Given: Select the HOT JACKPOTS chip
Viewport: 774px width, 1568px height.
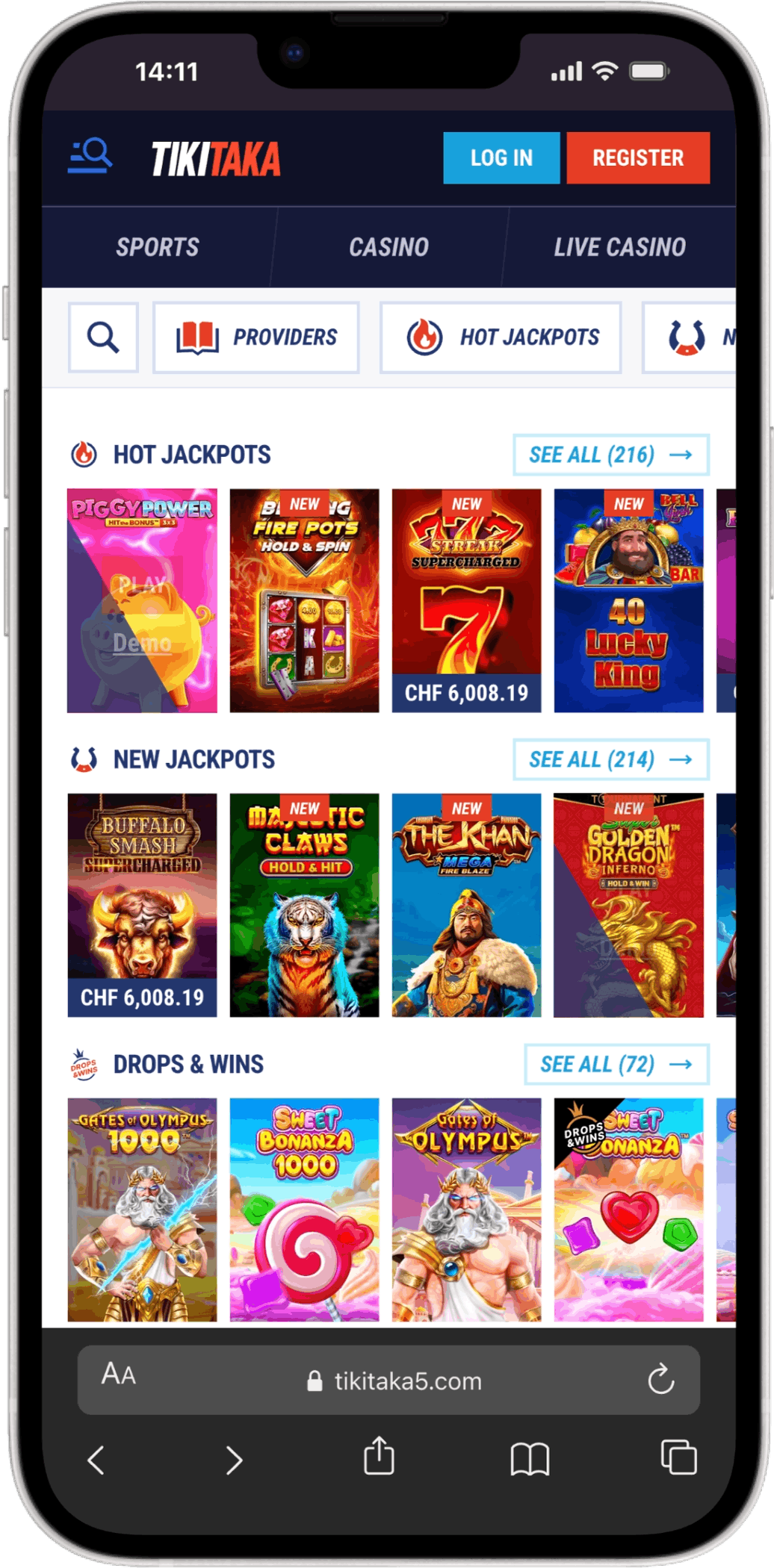Looking at the screenshot, I should coord(501,337).
